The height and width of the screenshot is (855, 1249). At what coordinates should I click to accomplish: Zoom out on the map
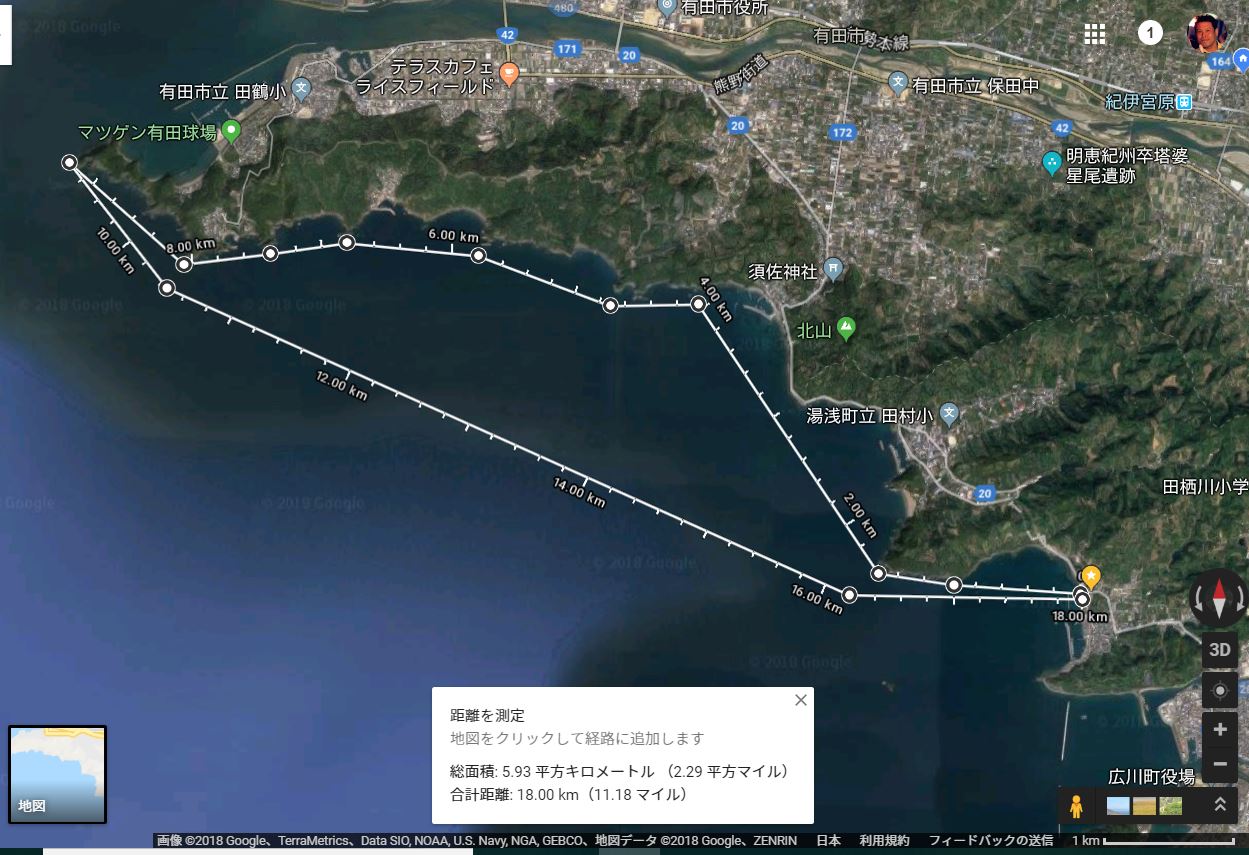pyautogui.click(x=1220, y=765)
